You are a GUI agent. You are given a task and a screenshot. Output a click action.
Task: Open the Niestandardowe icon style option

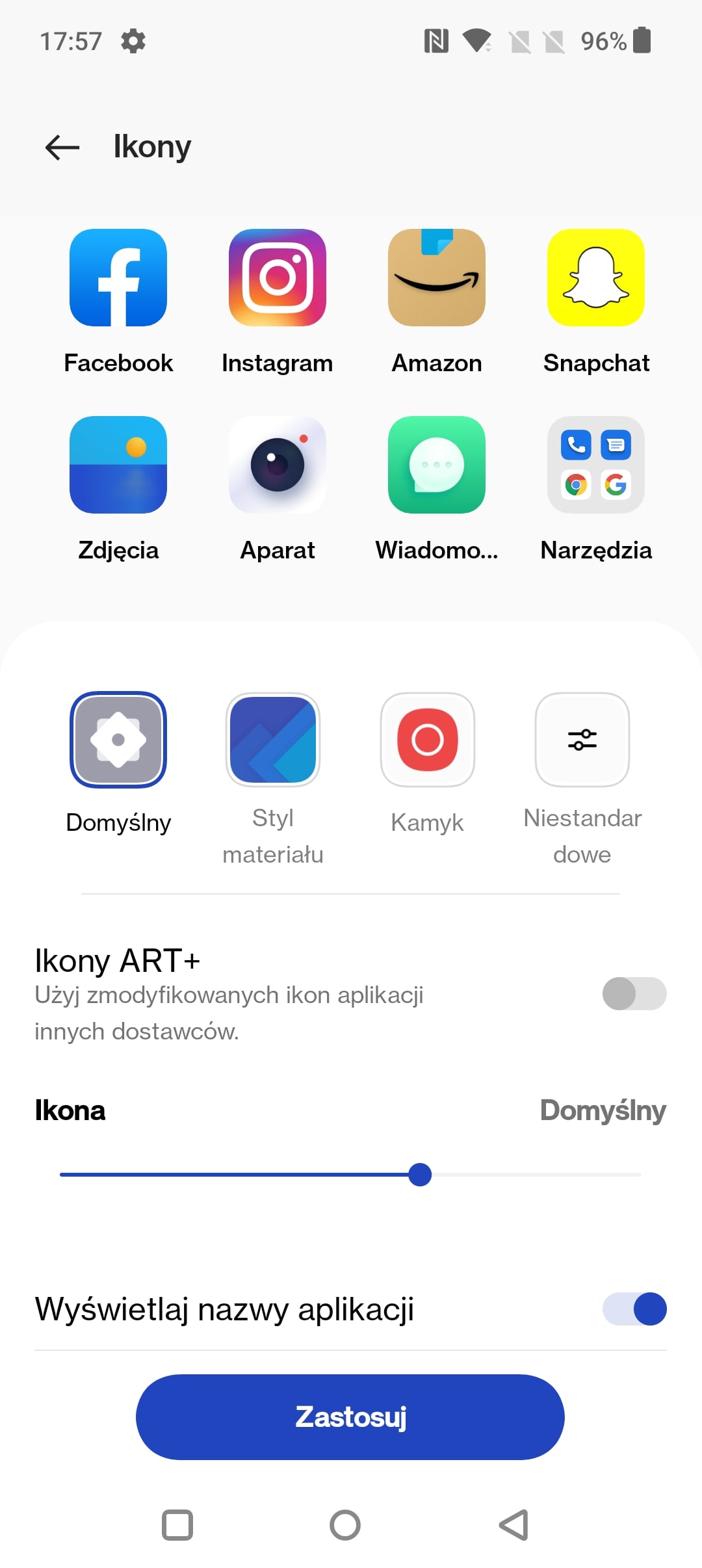click(582, 740)
